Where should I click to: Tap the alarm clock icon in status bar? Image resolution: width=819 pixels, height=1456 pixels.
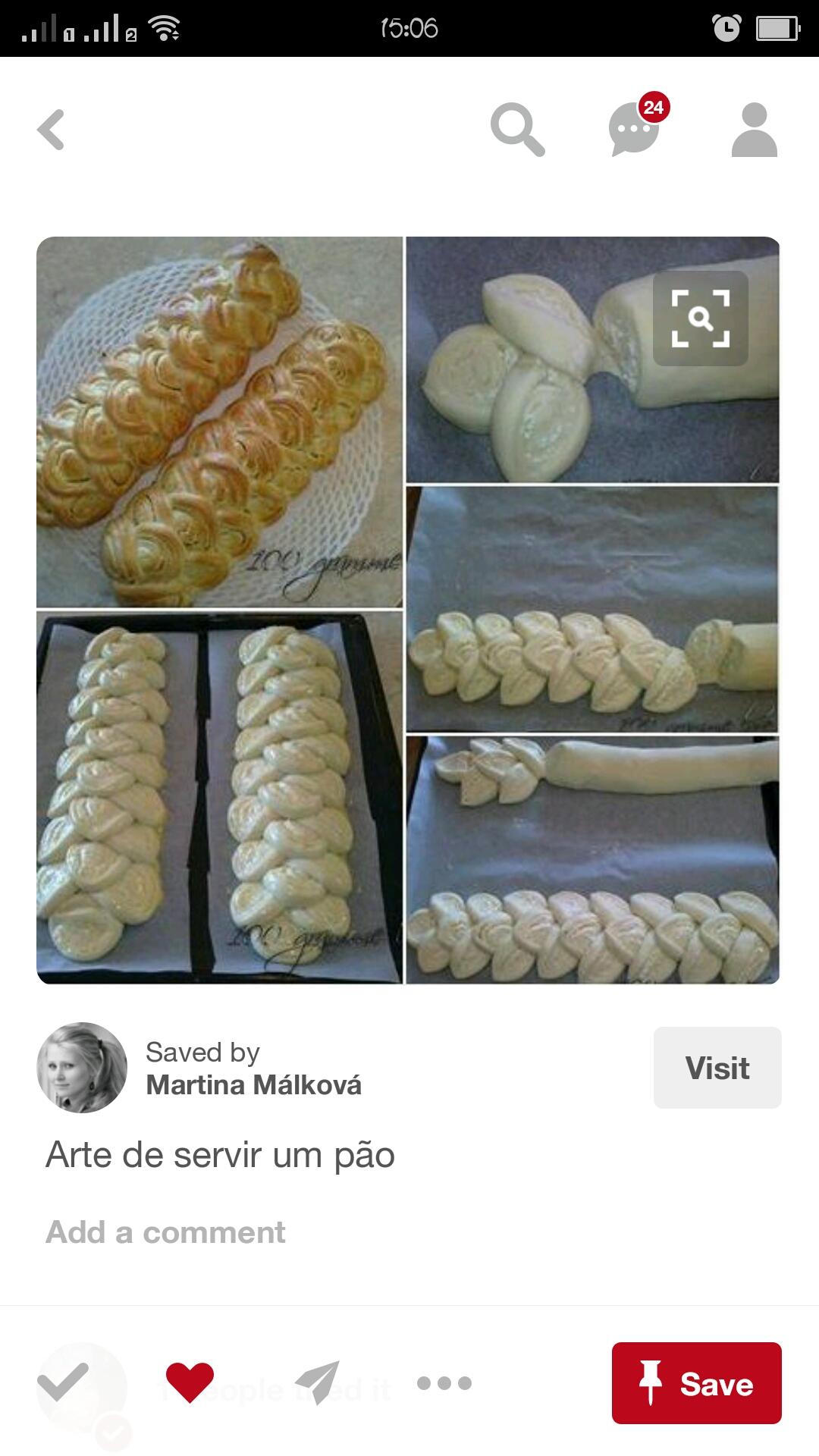[x=726, y=27]
